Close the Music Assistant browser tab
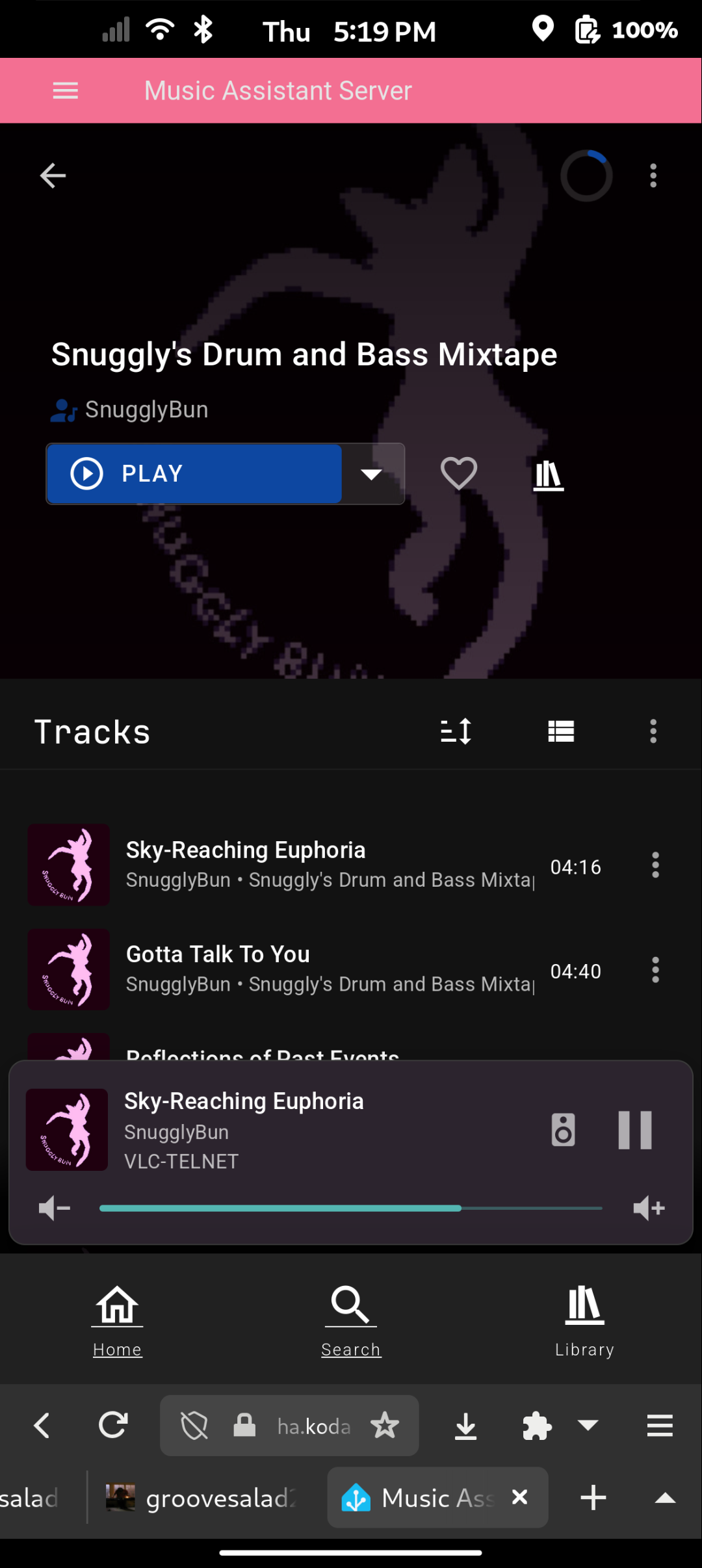Screen dimensions: 702x1568 pos(519,1497)
